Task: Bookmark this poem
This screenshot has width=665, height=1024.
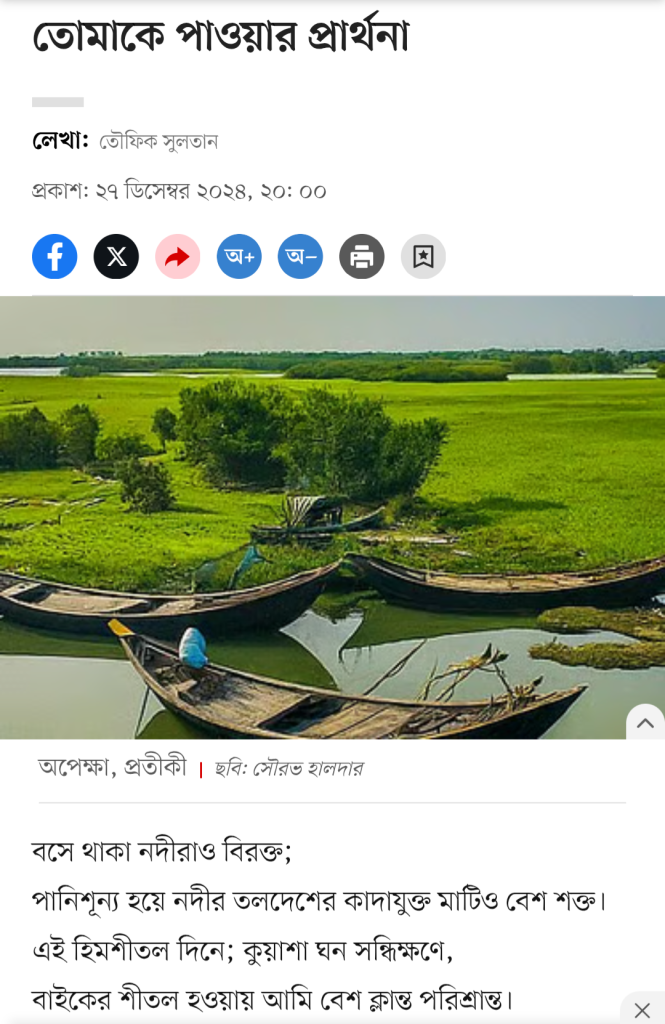Action: click(423, 257)
